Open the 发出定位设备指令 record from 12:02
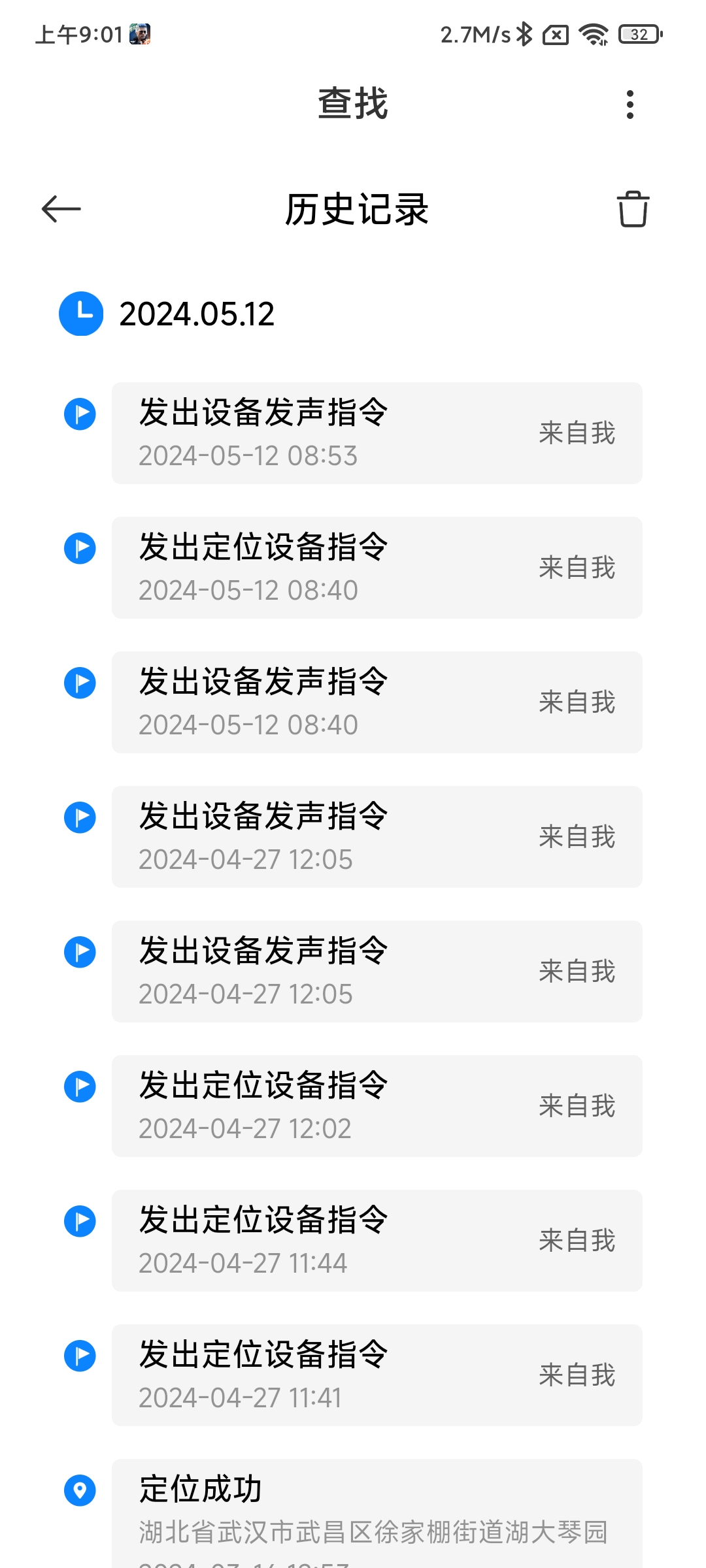The image size is (706, 1568). pos(377,1106)
